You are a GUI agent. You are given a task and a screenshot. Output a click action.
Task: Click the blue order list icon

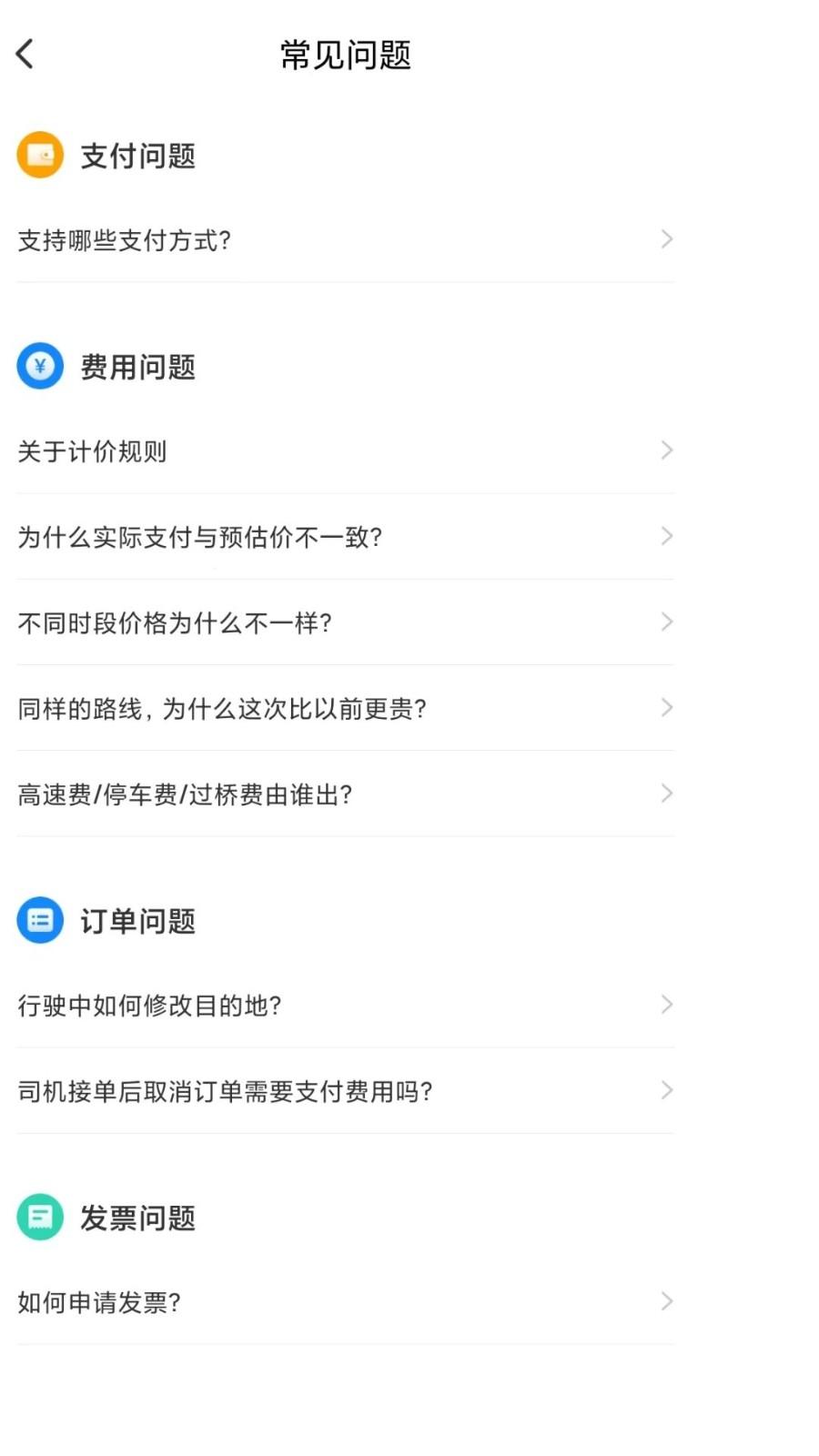click(40, 921)
